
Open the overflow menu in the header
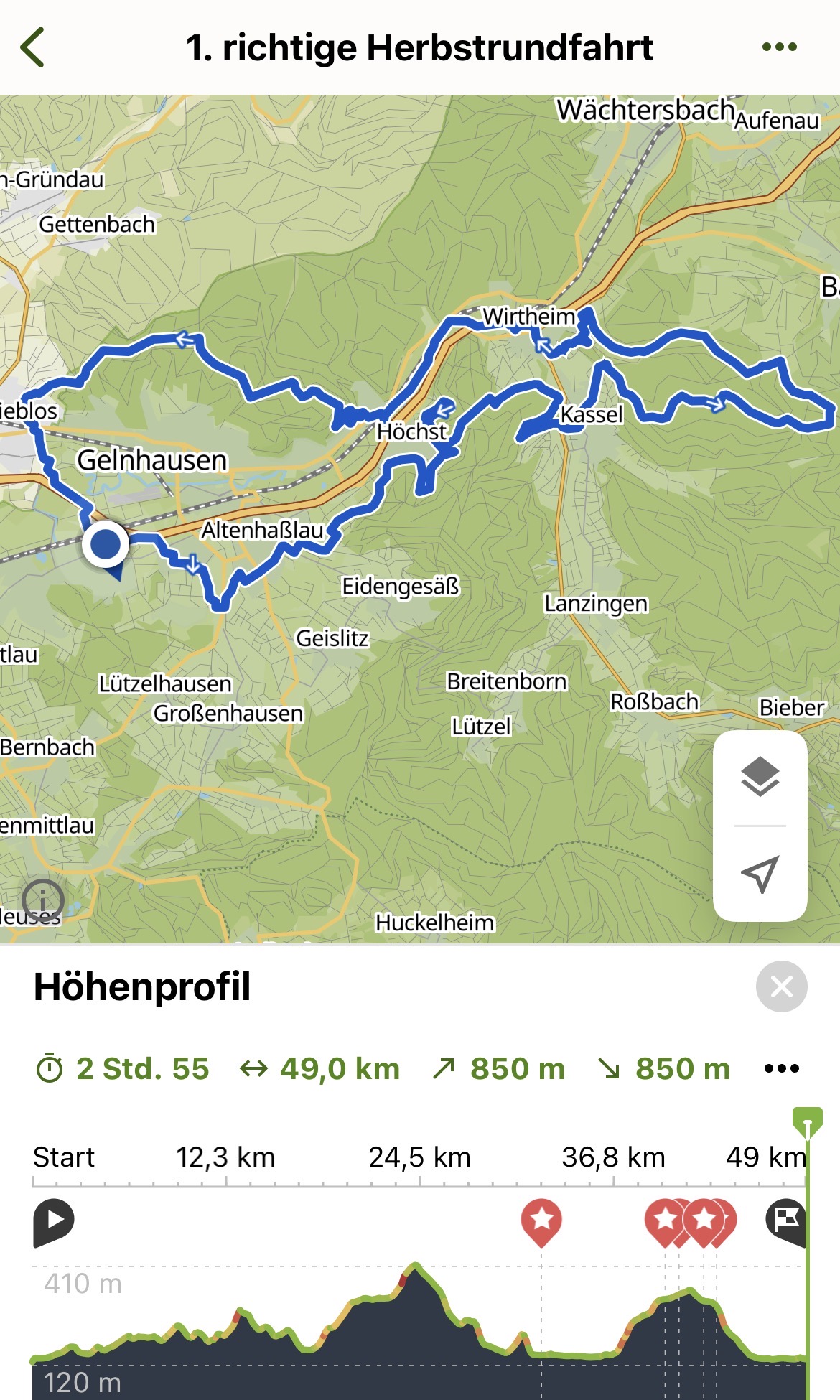pos(779,47)
